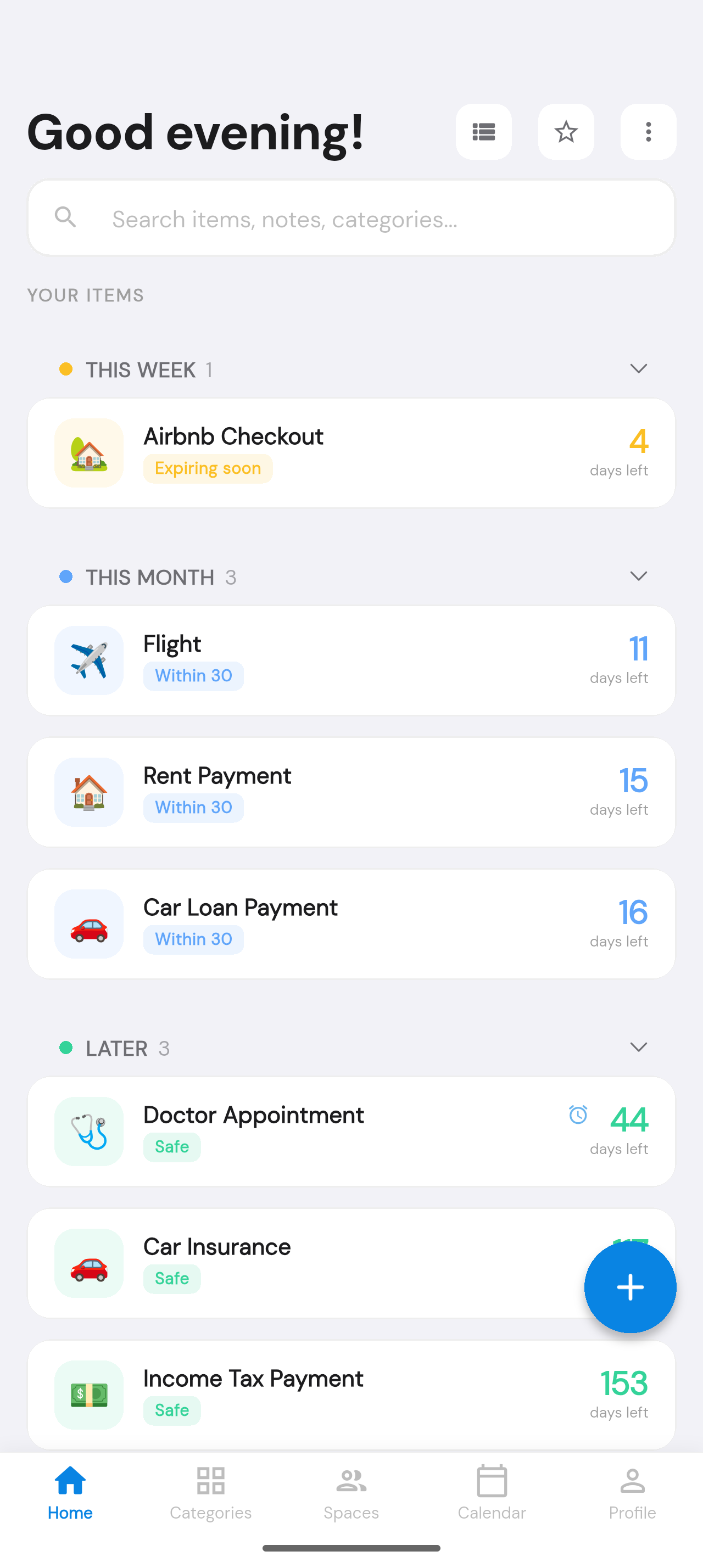Open the Airbnb Checkout item
Viewport: 703px width, 1568px height.
(x=351, y=453)
